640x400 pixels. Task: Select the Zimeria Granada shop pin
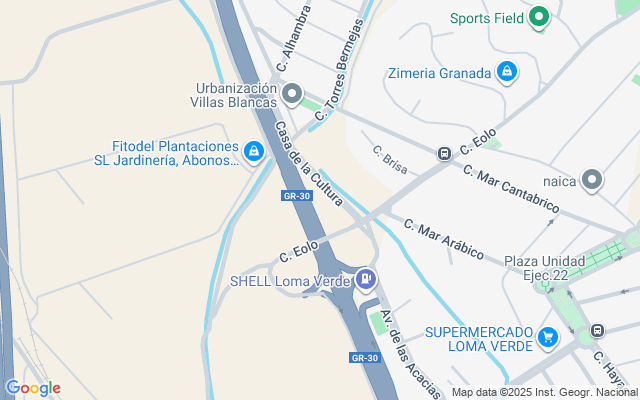[x=507, y=72]
